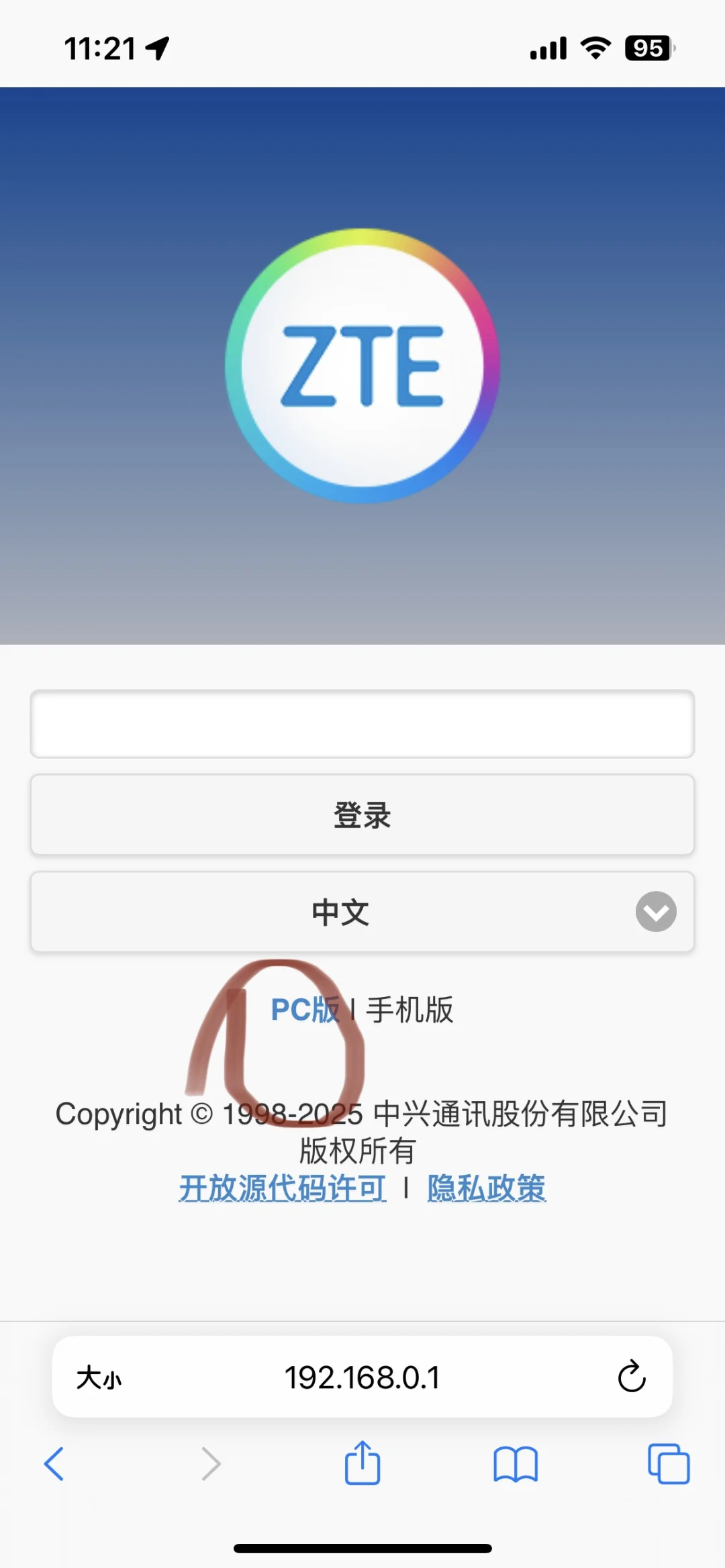
Task: Show all open tabs
Action: (x=669, y=1463)
